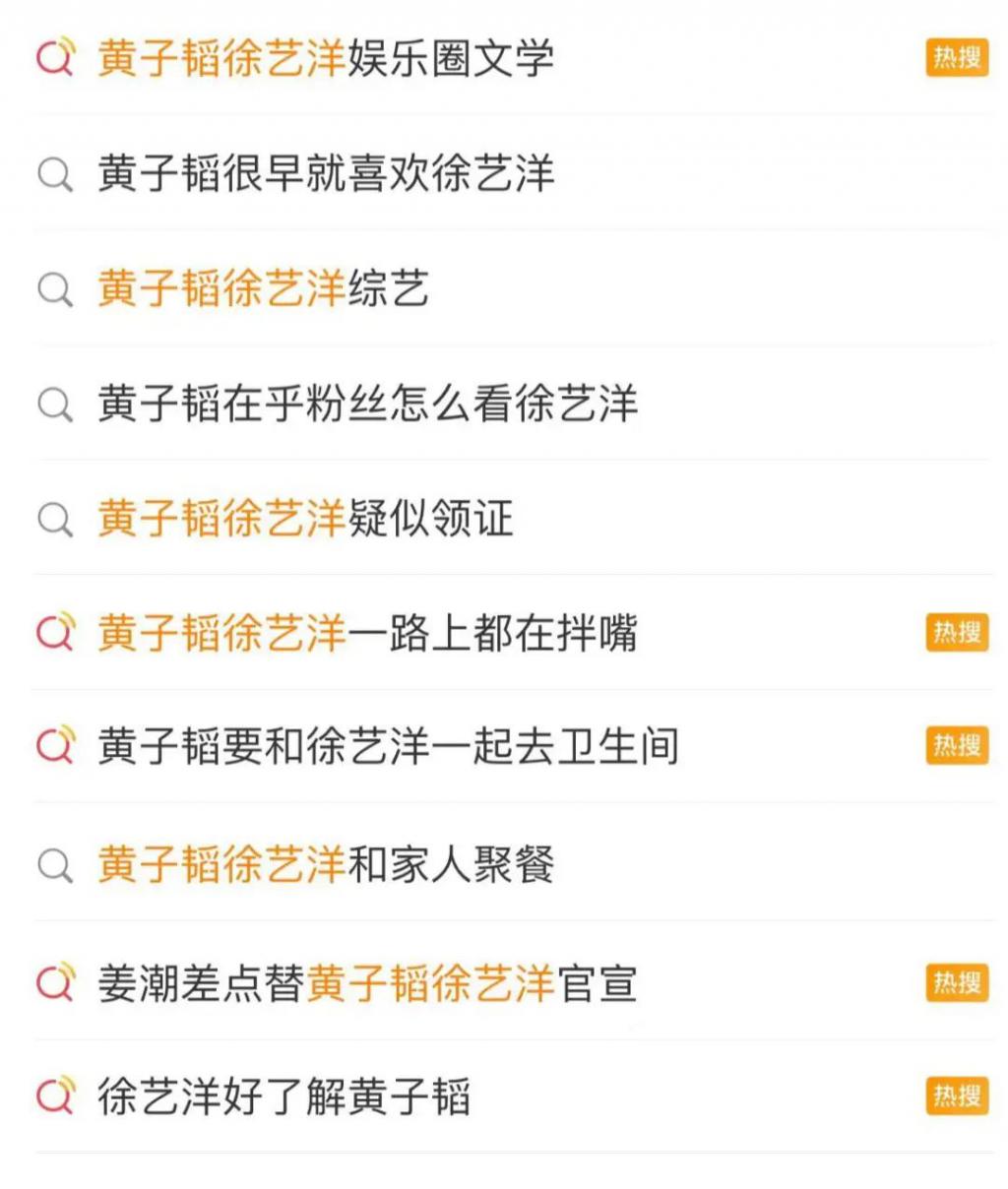Open suggestion 黄子韬徐艺洋娱乐圈文学

[326, 57]
